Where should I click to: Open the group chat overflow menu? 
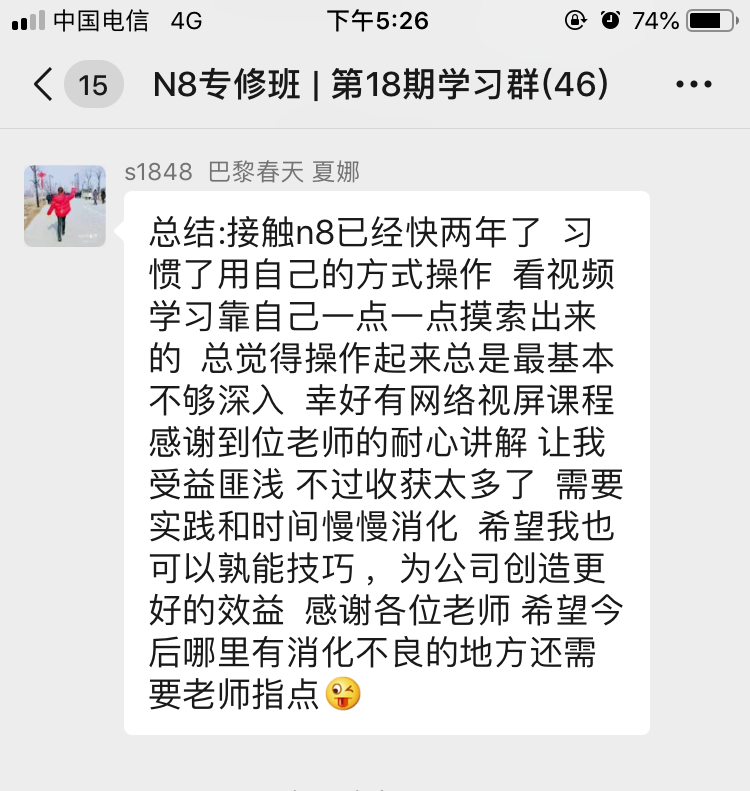tap(694, 85)
